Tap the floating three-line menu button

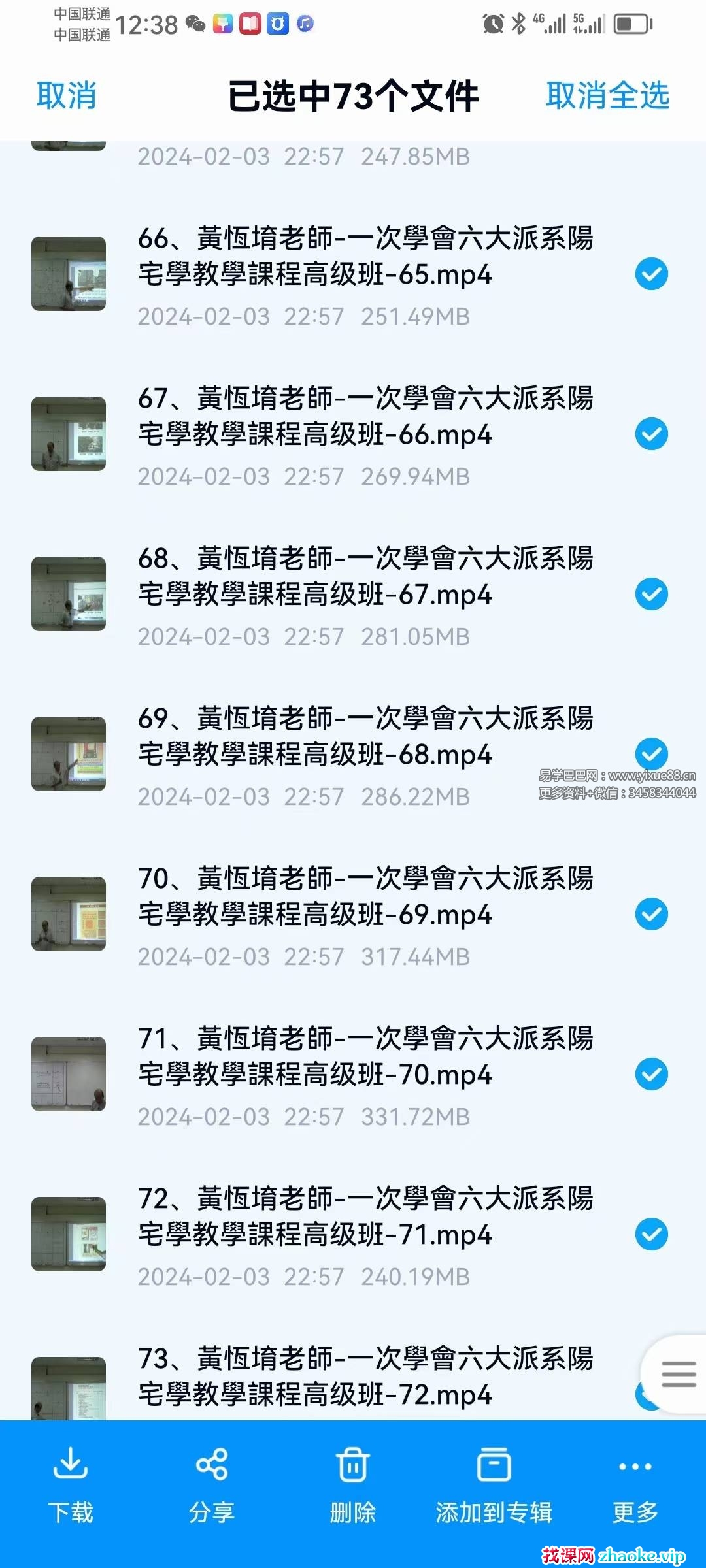click(679, 1374)
